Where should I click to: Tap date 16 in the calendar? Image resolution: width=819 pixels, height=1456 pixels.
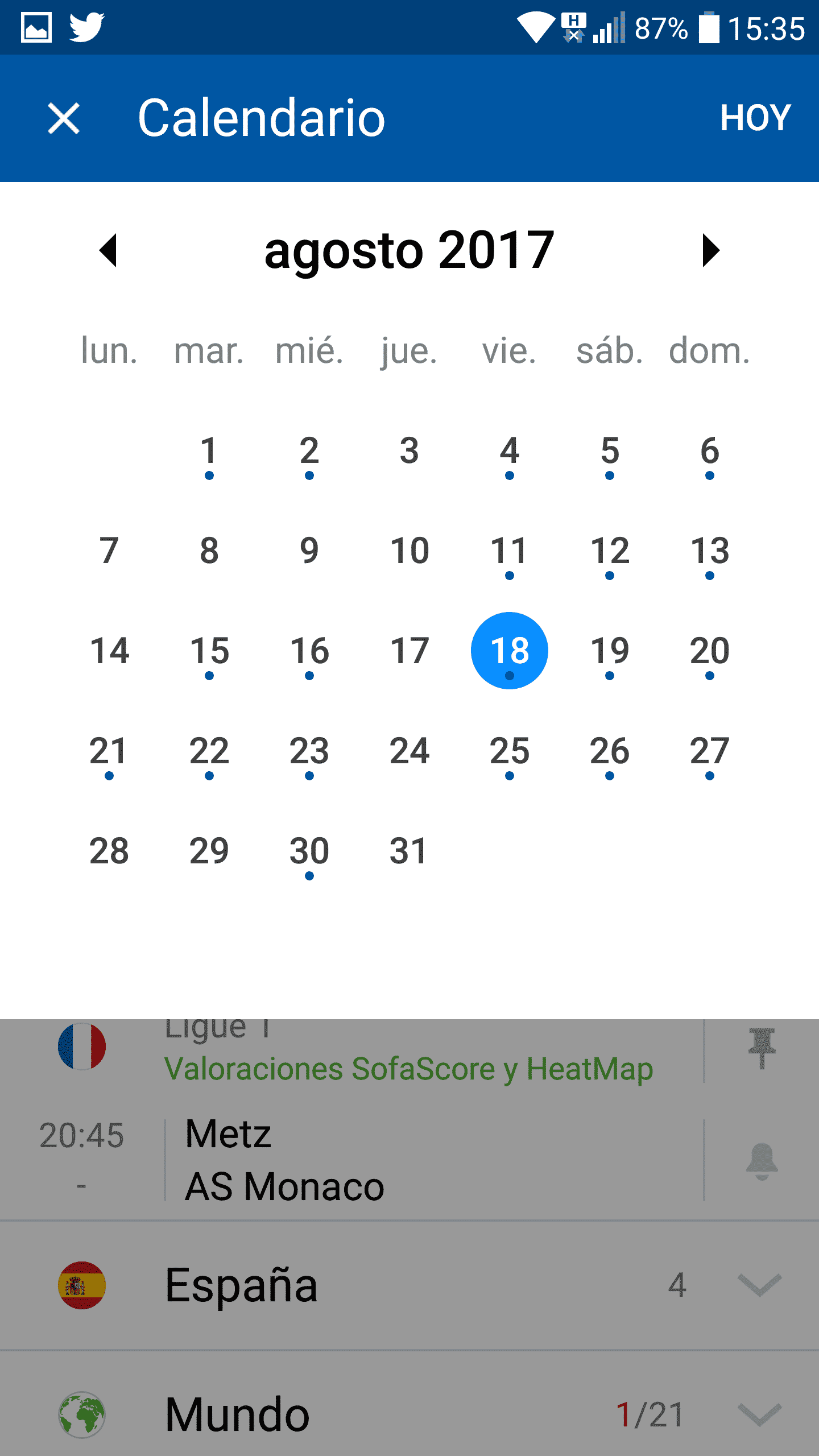(309, 655)
